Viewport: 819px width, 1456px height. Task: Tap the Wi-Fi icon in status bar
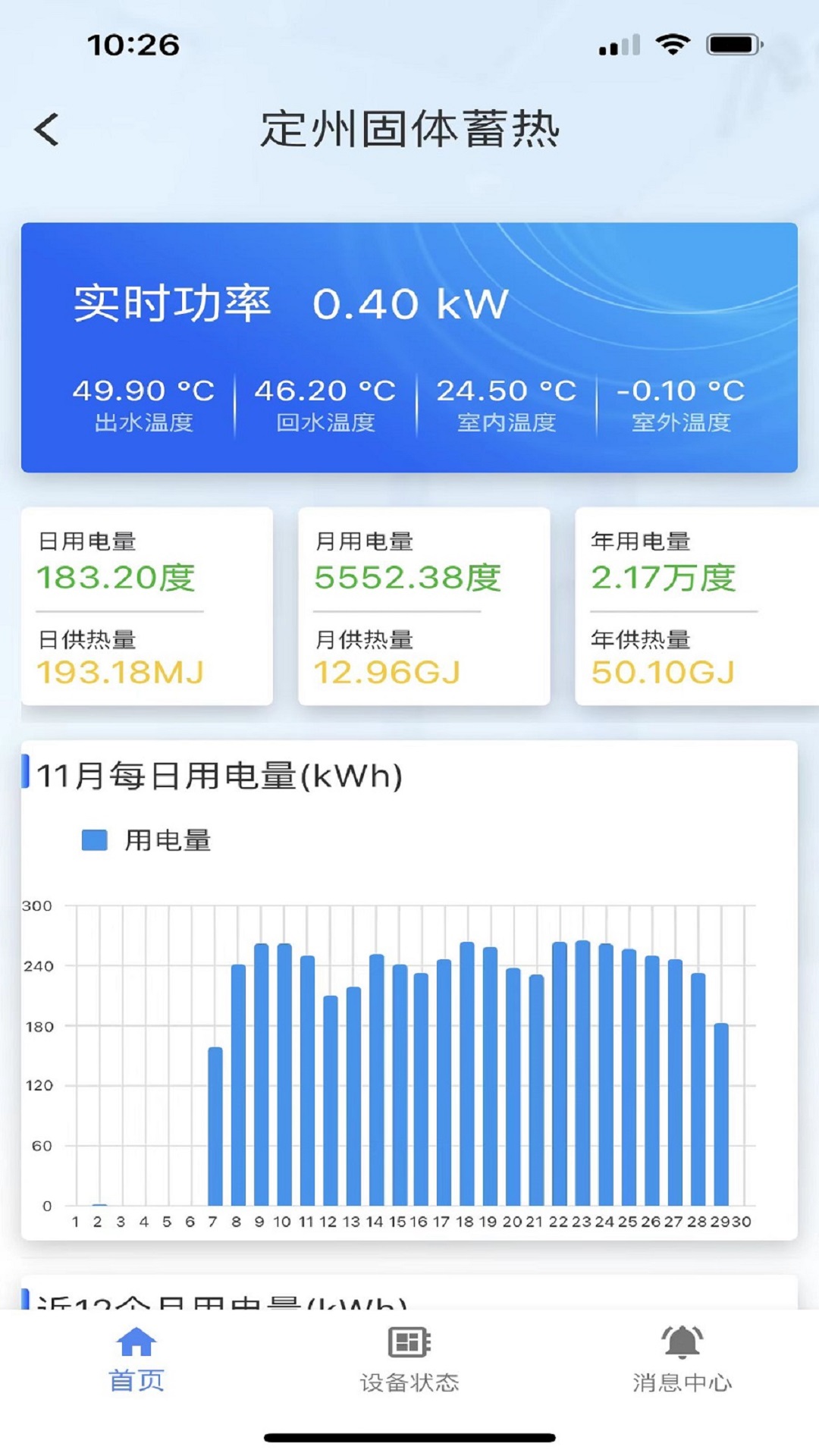[x=670, y=45]
